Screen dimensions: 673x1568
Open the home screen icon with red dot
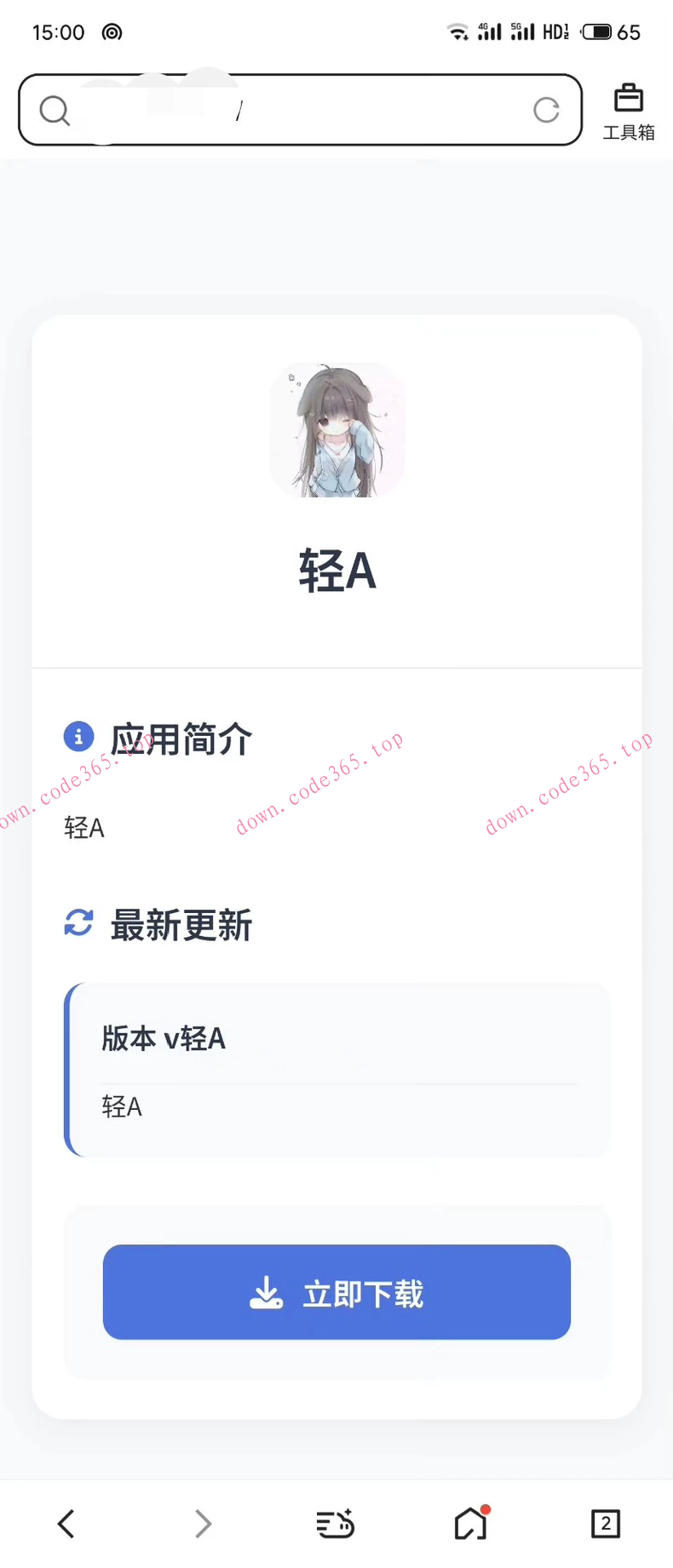[469, 1524]
